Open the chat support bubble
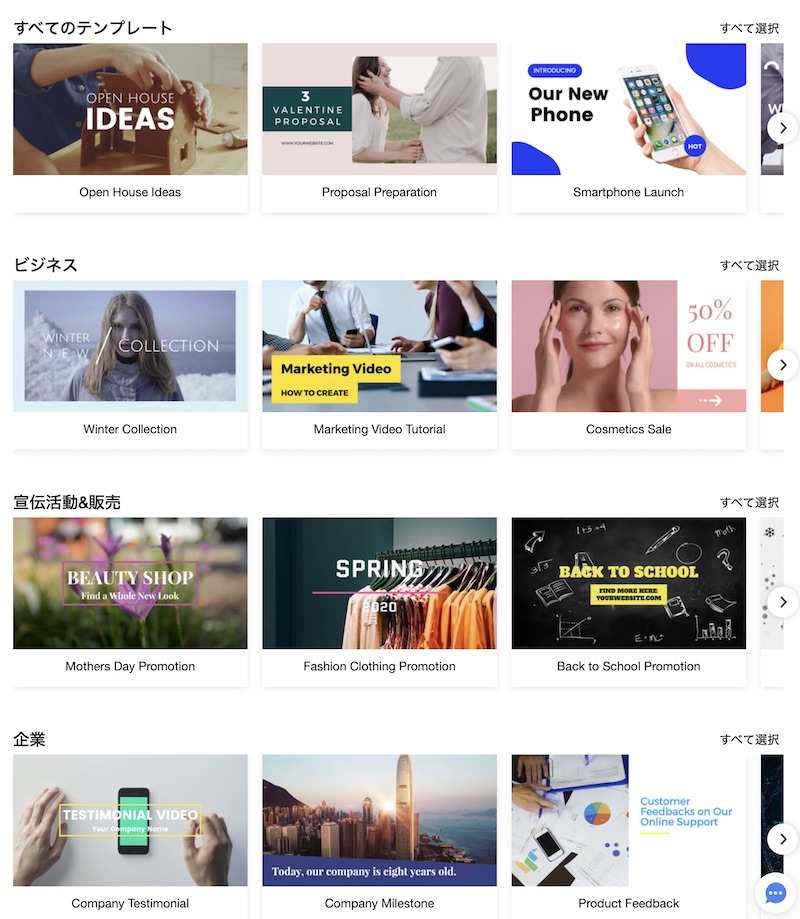The height and width of the screenshot is (919, 800). point(775,892)
